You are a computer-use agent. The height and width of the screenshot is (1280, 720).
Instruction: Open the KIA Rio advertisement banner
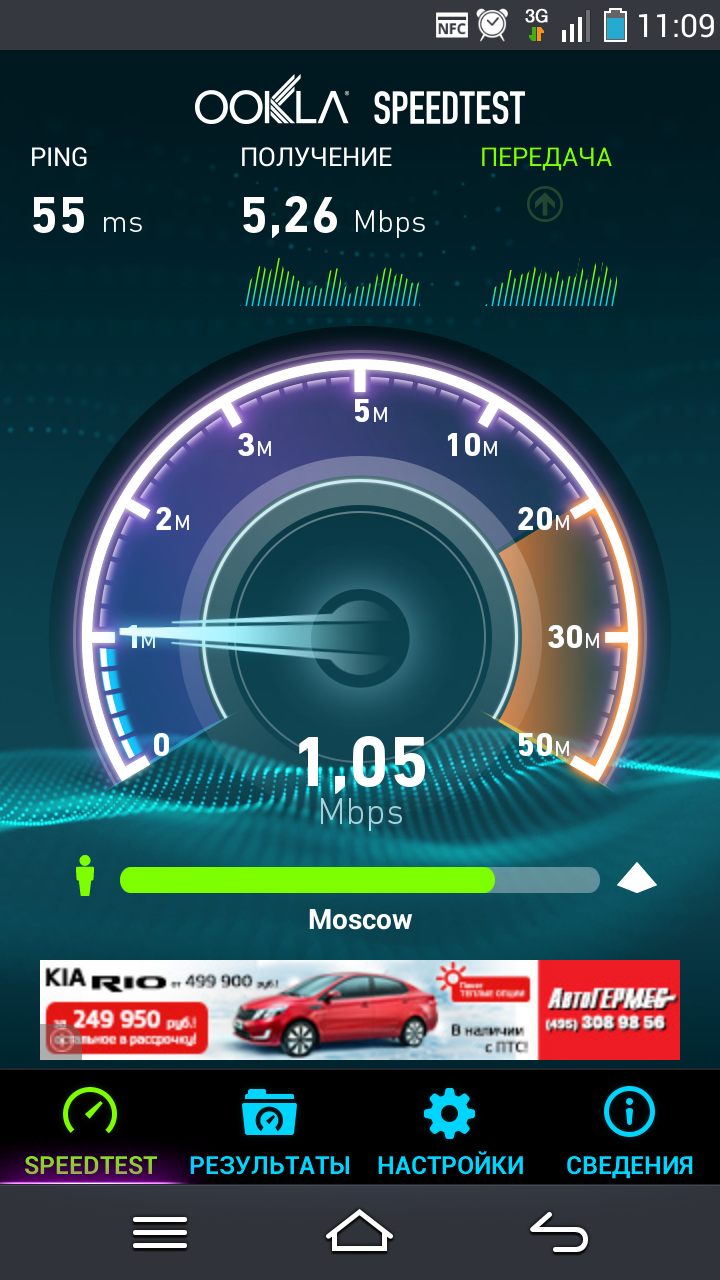point(360,1010)
